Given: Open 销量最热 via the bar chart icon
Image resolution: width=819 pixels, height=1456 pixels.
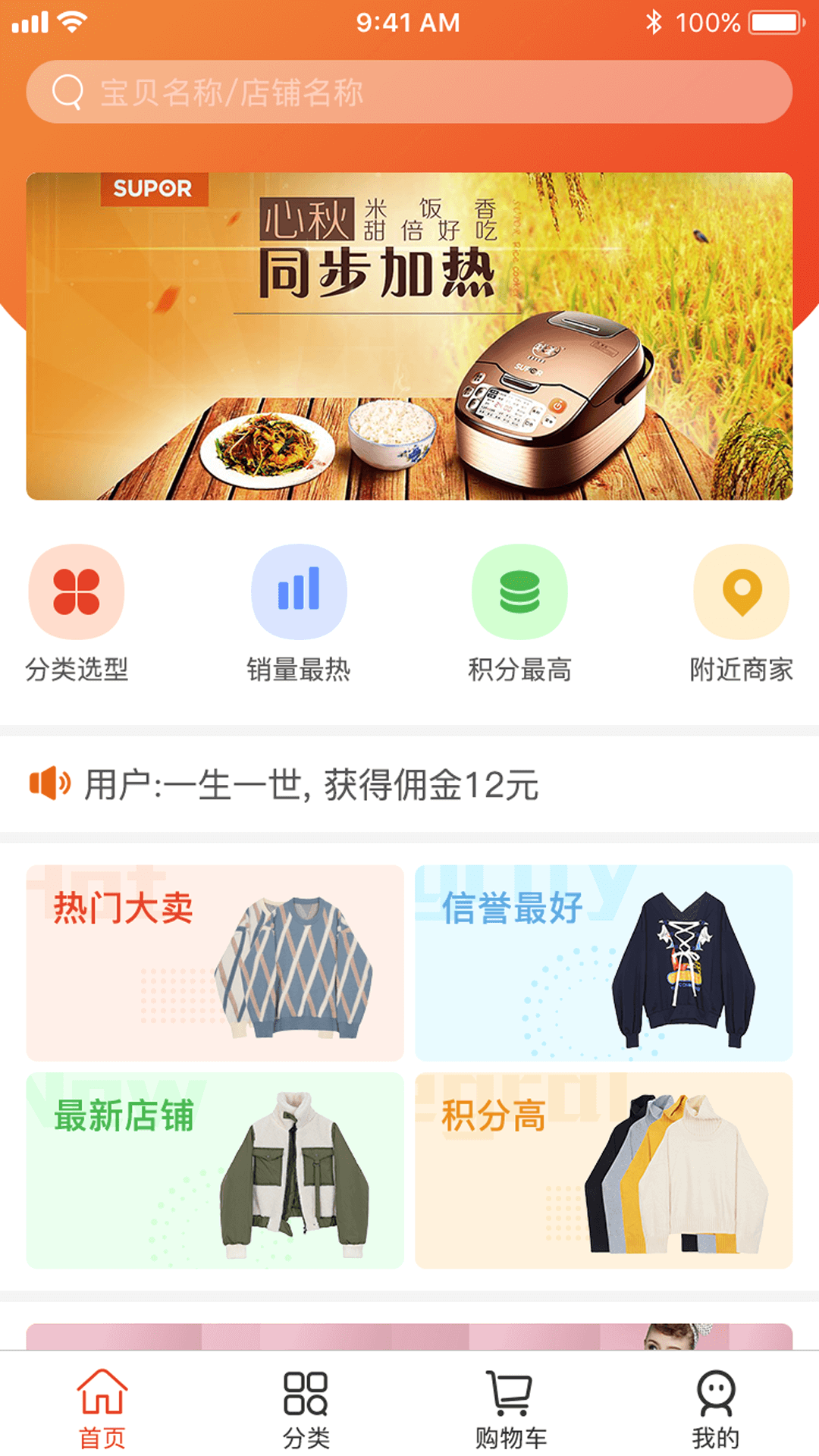Looking at the screenshot, I should click(x=299, y=592).
